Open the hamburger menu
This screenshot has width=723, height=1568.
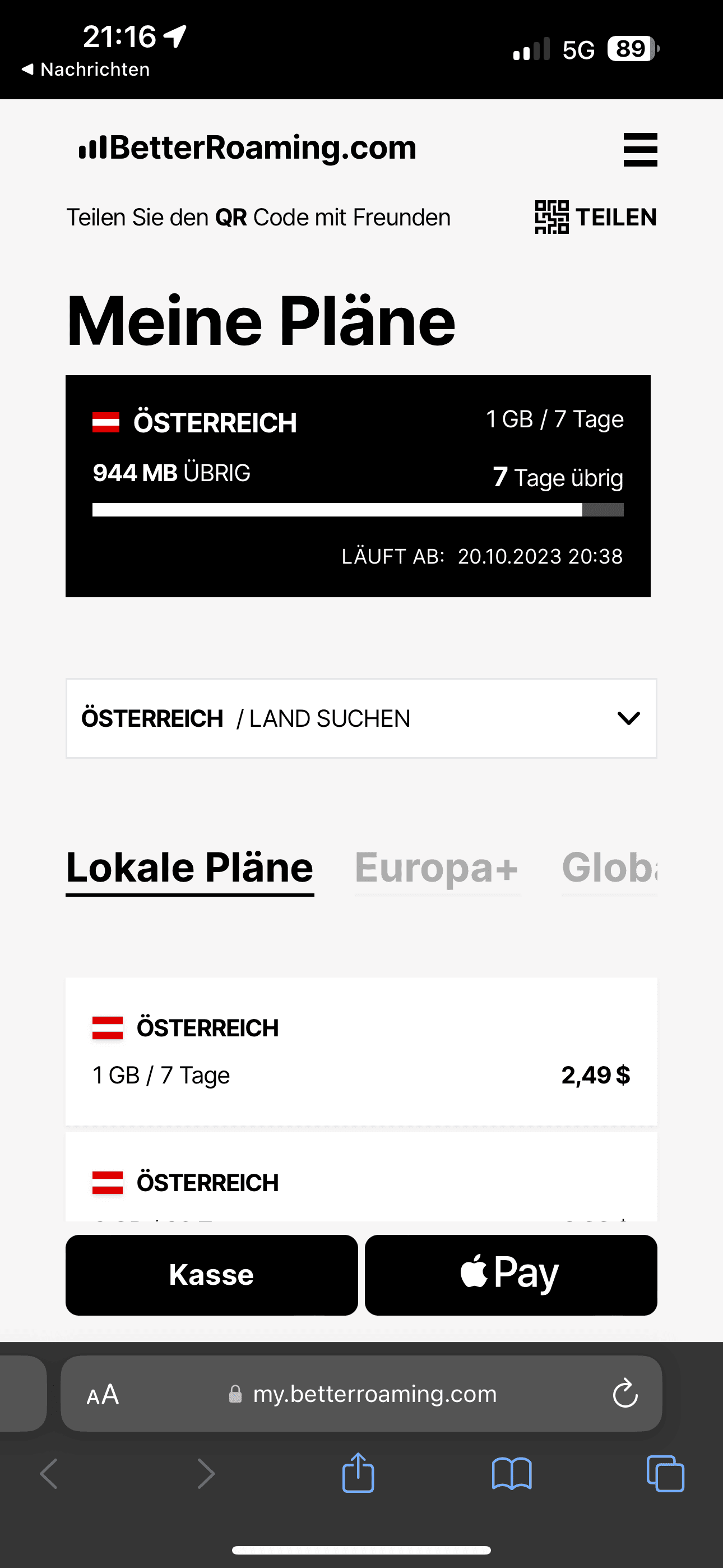point(640,149)
